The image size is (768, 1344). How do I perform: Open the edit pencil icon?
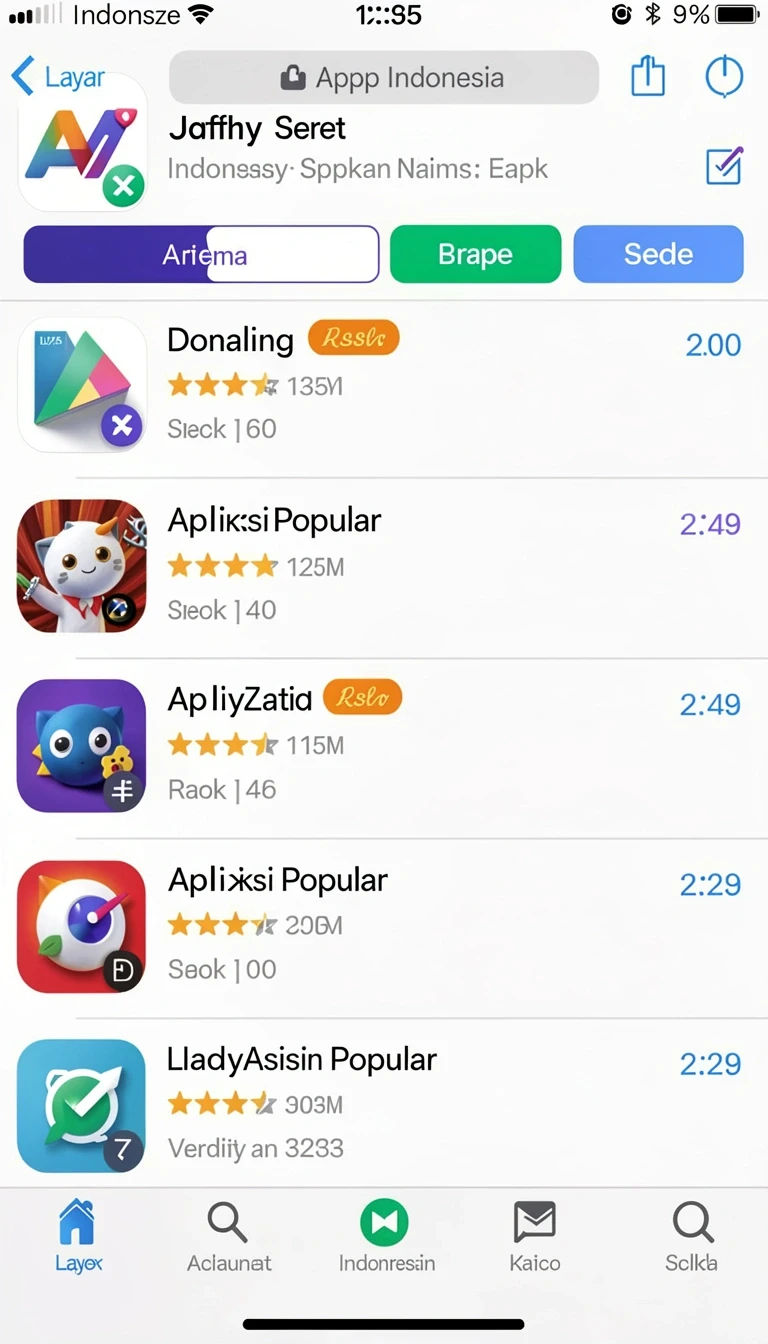724,165
